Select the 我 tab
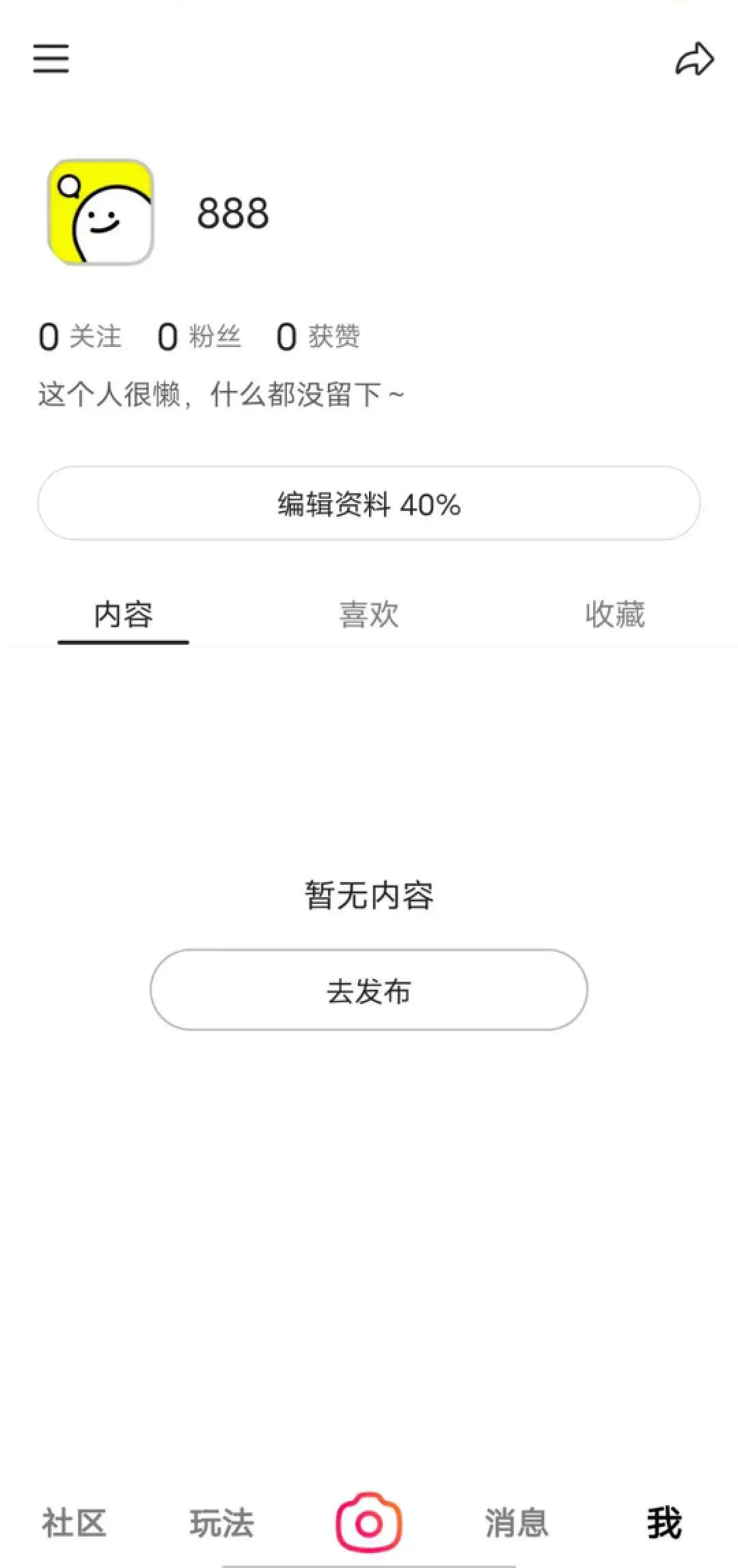The height and width of the screenshot is (1568, 738). tap(664, 1523)
